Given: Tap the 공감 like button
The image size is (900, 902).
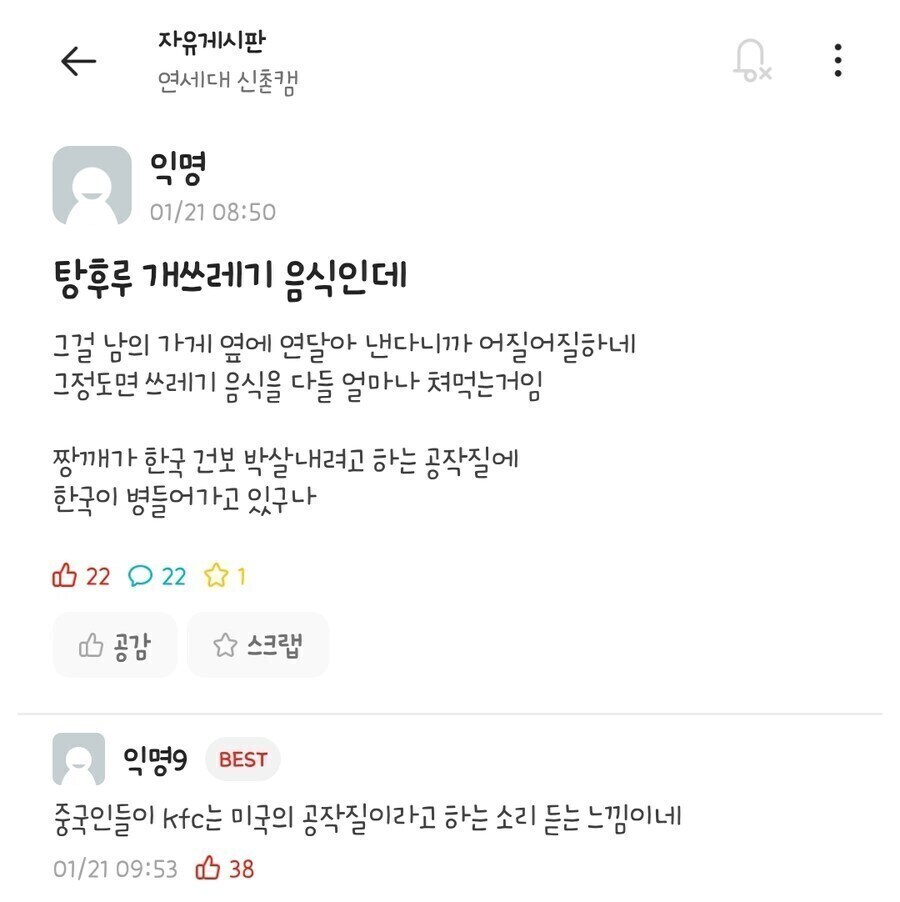Looking at the screenshot, I should 114,646.
